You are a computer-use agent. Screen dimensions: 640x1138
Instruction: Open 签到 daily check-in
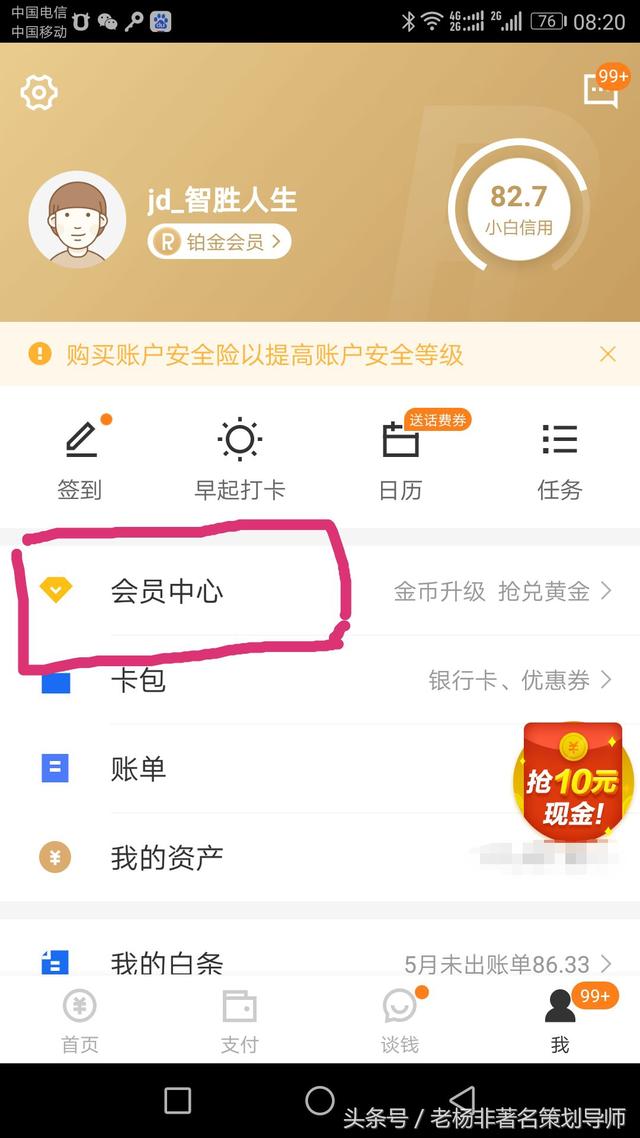coord(80,459)
